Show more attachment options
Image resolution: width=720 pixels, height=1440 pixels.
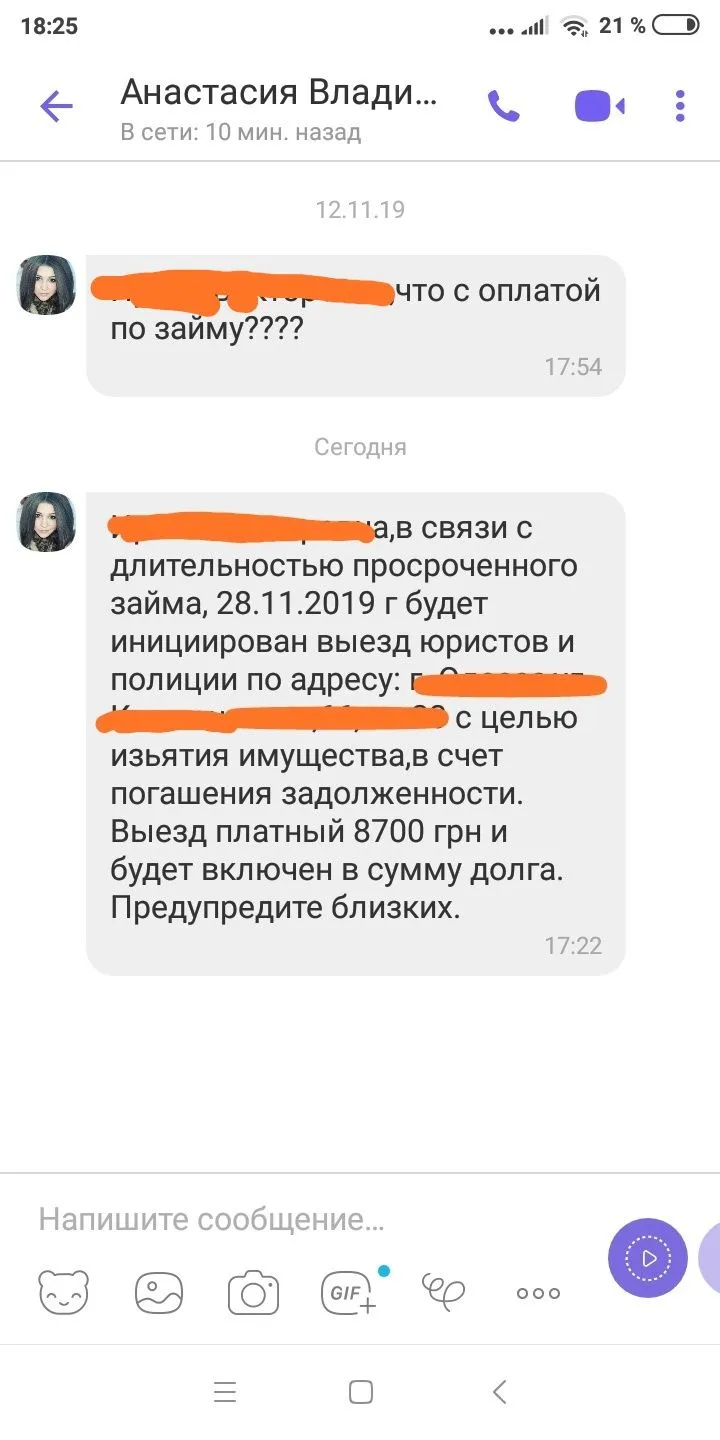coord(538,1293)
